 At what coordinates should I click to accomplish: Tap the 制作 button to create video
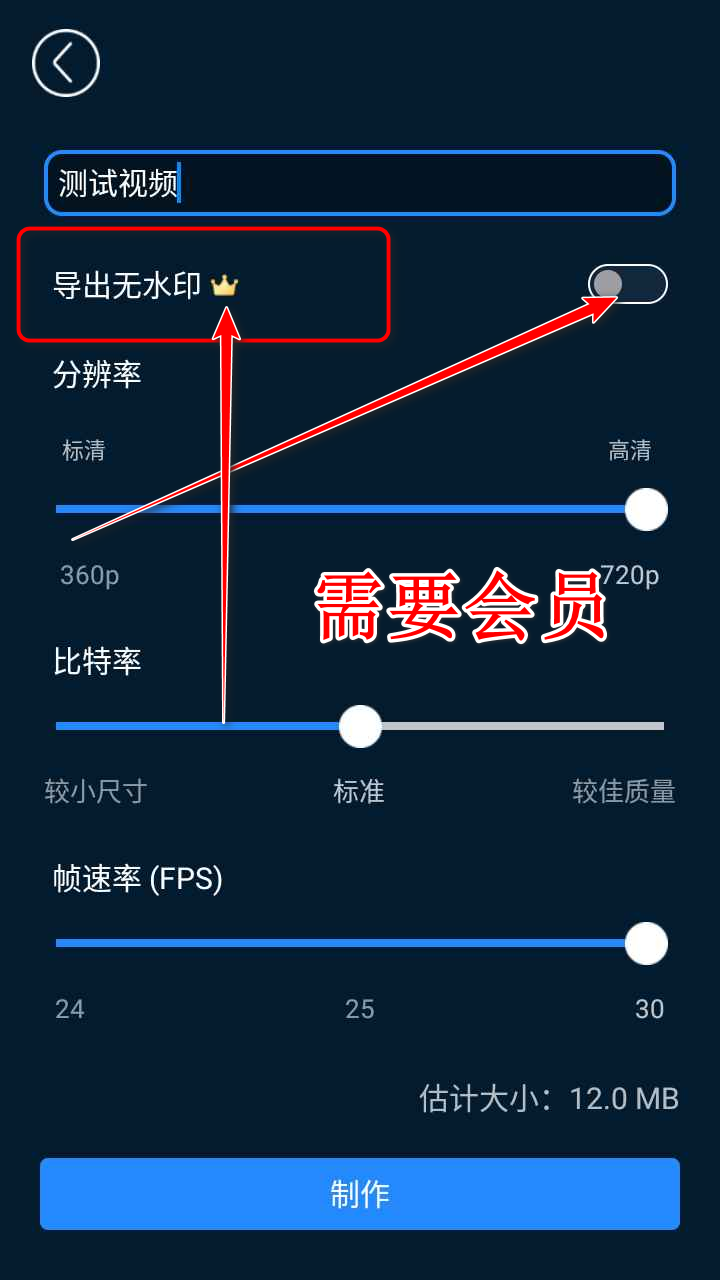pyautogui.click(x=360, y=1193)
